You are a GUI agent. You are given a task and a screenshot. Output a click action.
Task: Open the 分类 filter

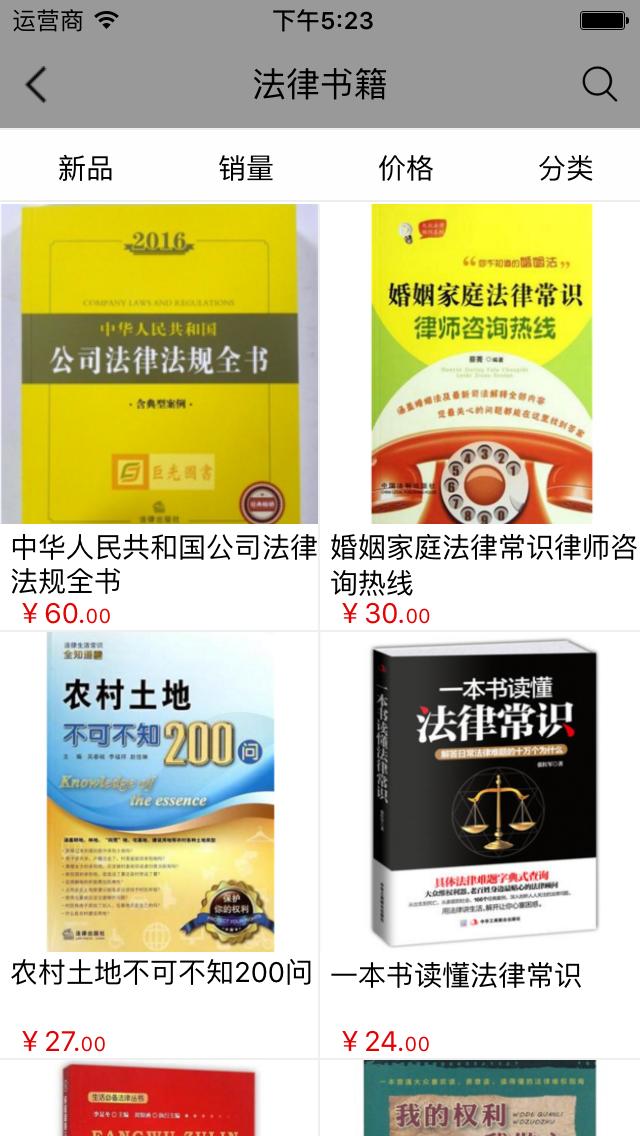click(566, 168)
